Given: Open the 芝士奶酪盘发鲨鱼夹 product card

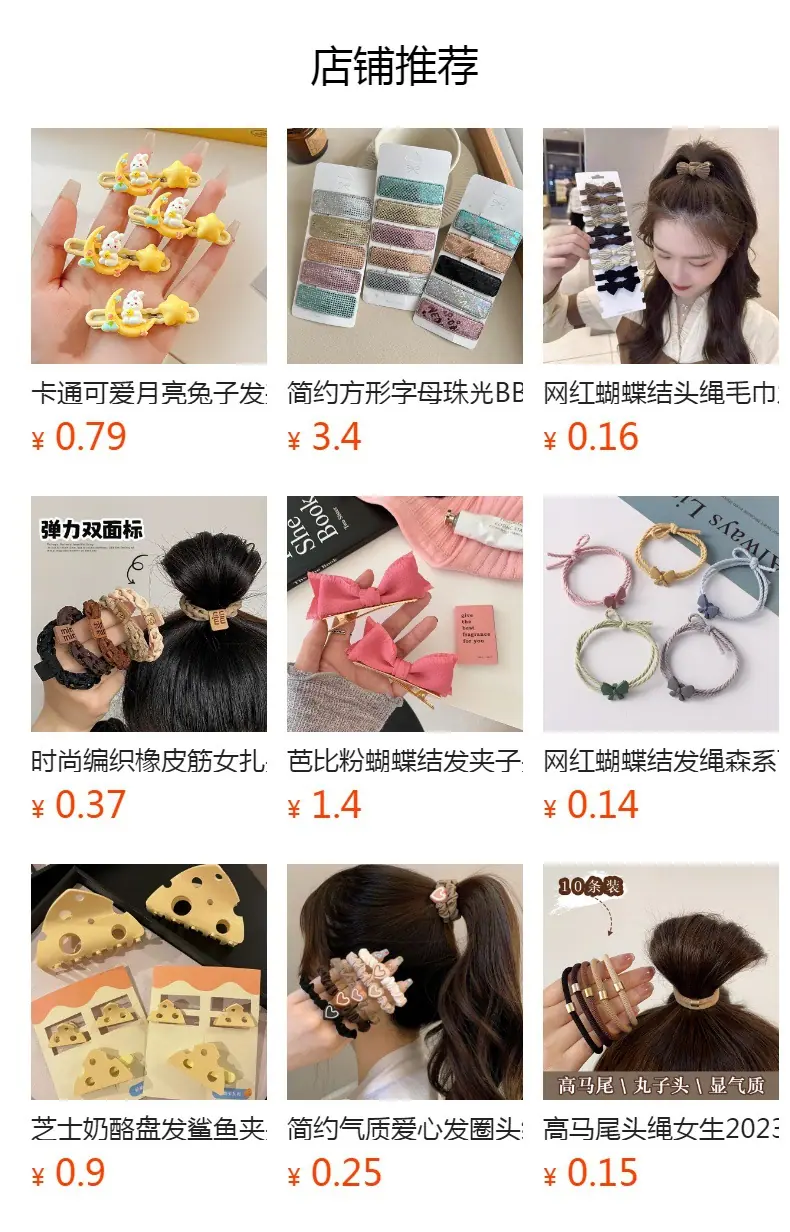Looking at the screenshot, I should (x=149, y=1028).
